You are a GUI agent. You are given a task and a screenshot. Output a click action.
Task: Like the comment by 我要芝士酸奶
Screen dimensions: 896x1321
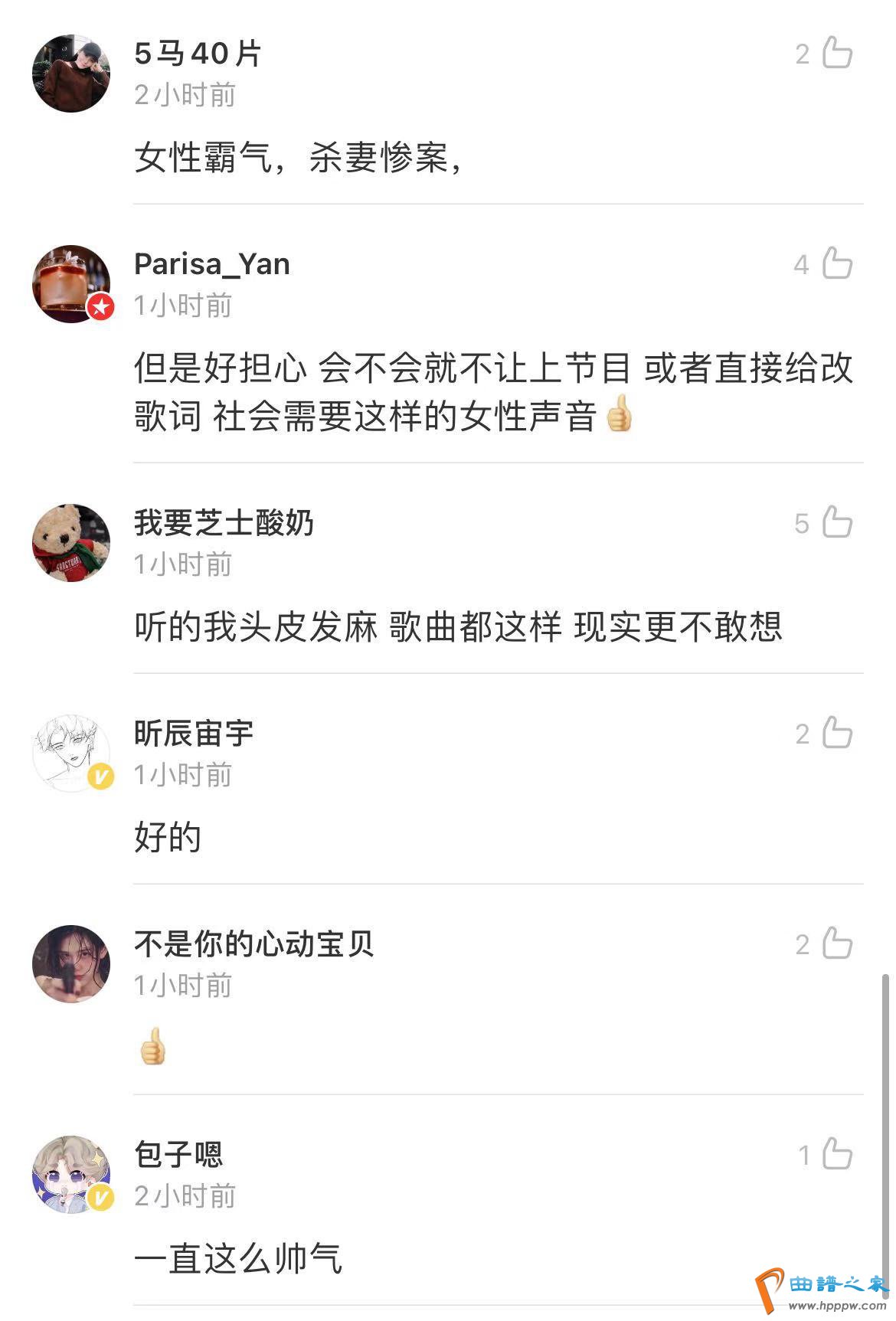(x=837, y=522)
